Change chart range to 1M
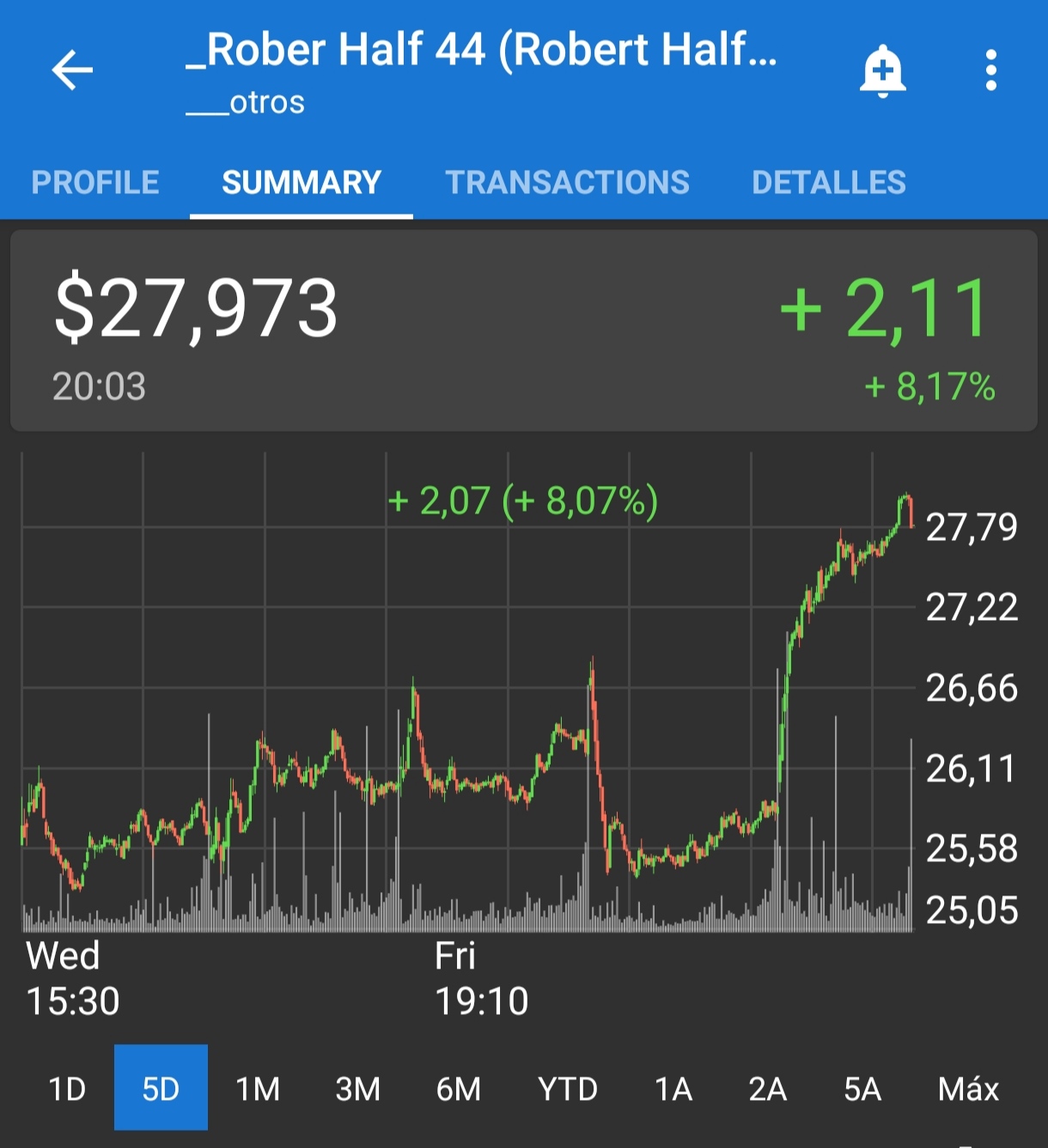 tap(258, 1089)
